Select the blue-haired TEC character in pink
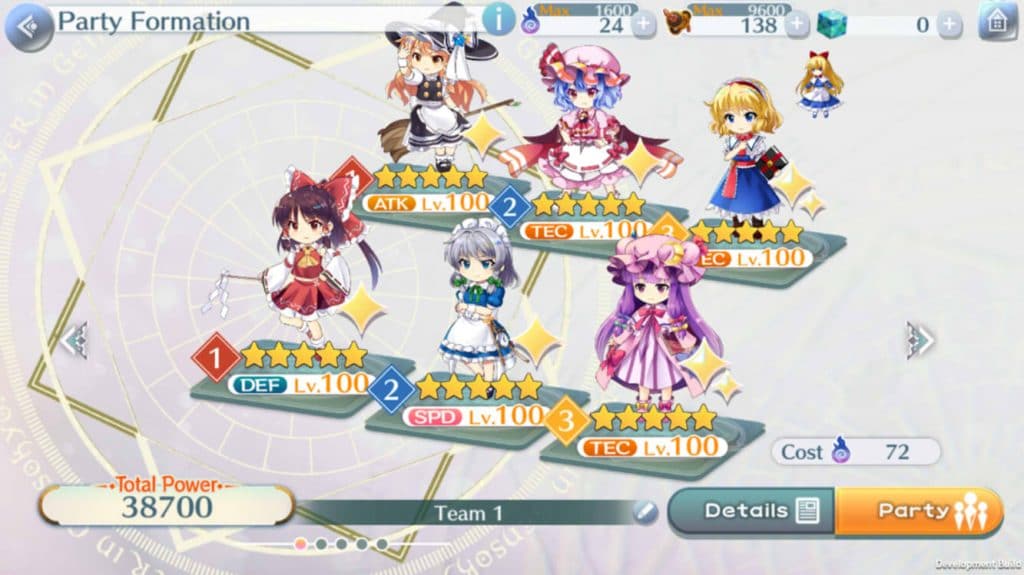Screen dimensions: 1024x575 [588, 122]
